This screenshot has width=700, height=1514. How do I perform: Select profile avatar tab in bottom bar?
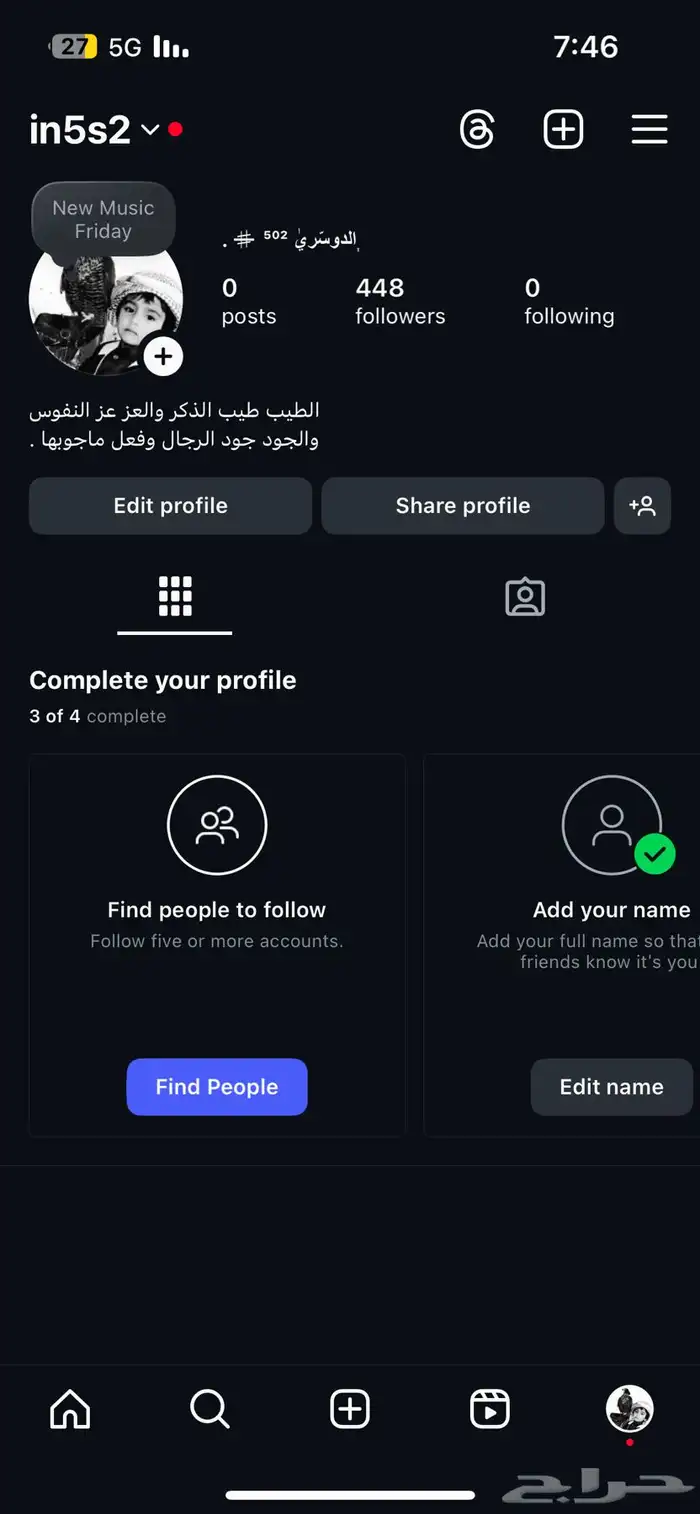coord(629,1409)
